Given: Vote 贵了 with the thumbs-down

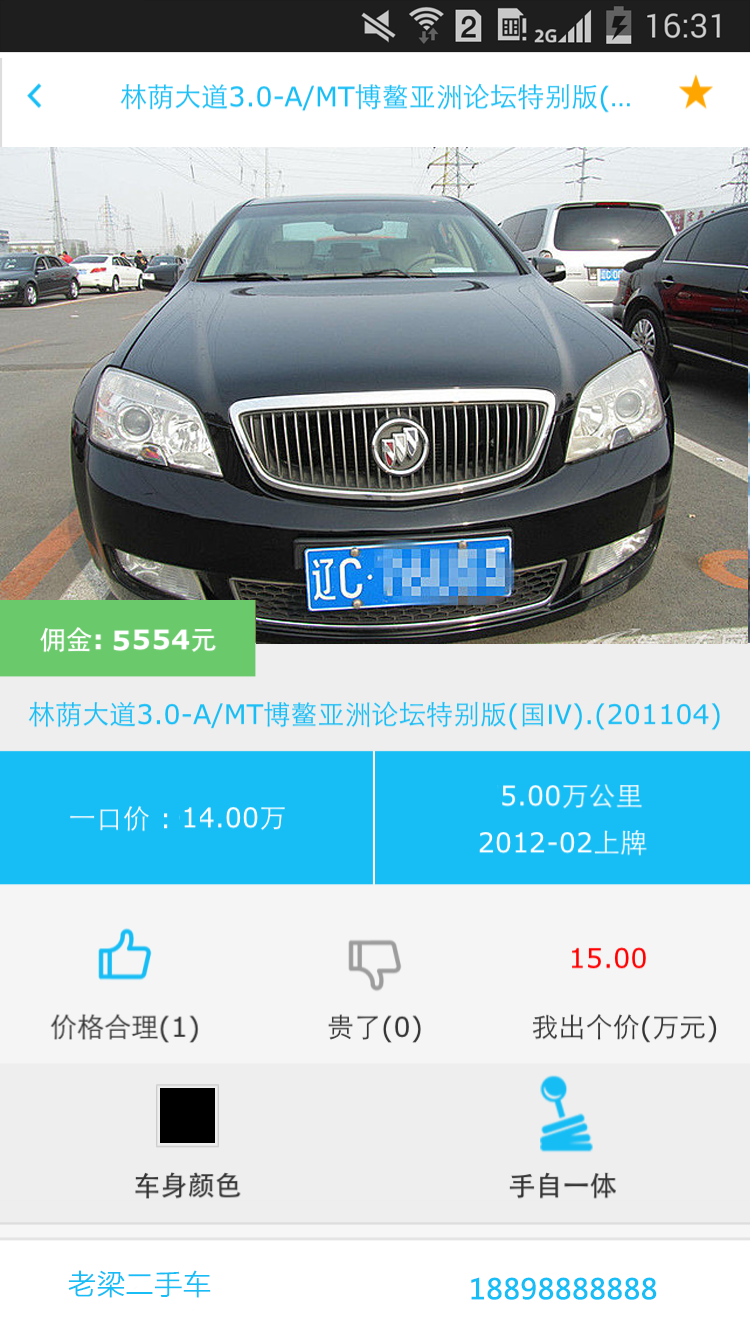Looking at the screenshot, I should click(x=374, y=964).
